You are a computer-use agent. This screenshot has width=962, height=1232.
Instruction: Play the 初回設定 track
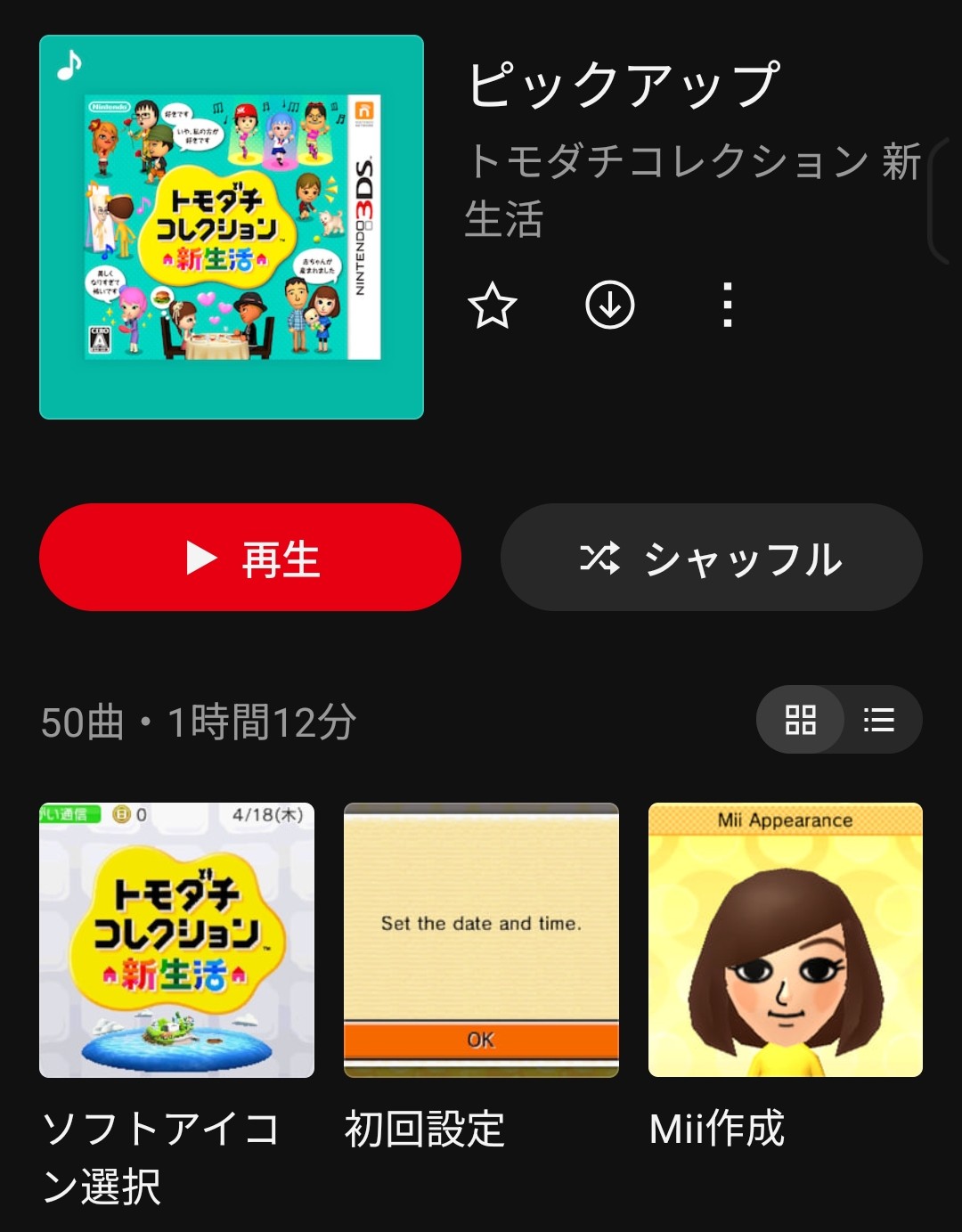[481, 941]
